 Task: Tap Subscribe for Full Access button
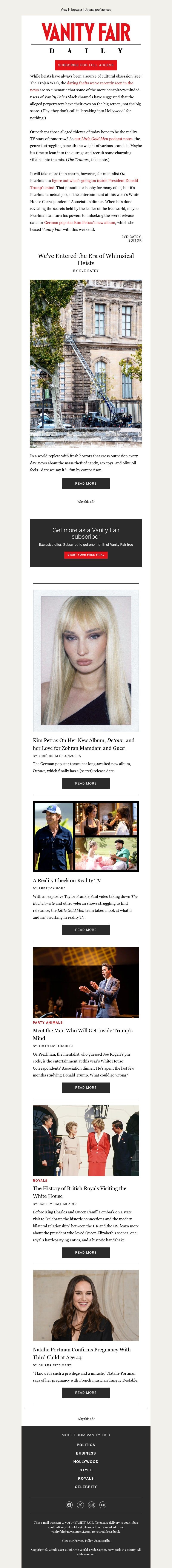(x=86, y=65)
